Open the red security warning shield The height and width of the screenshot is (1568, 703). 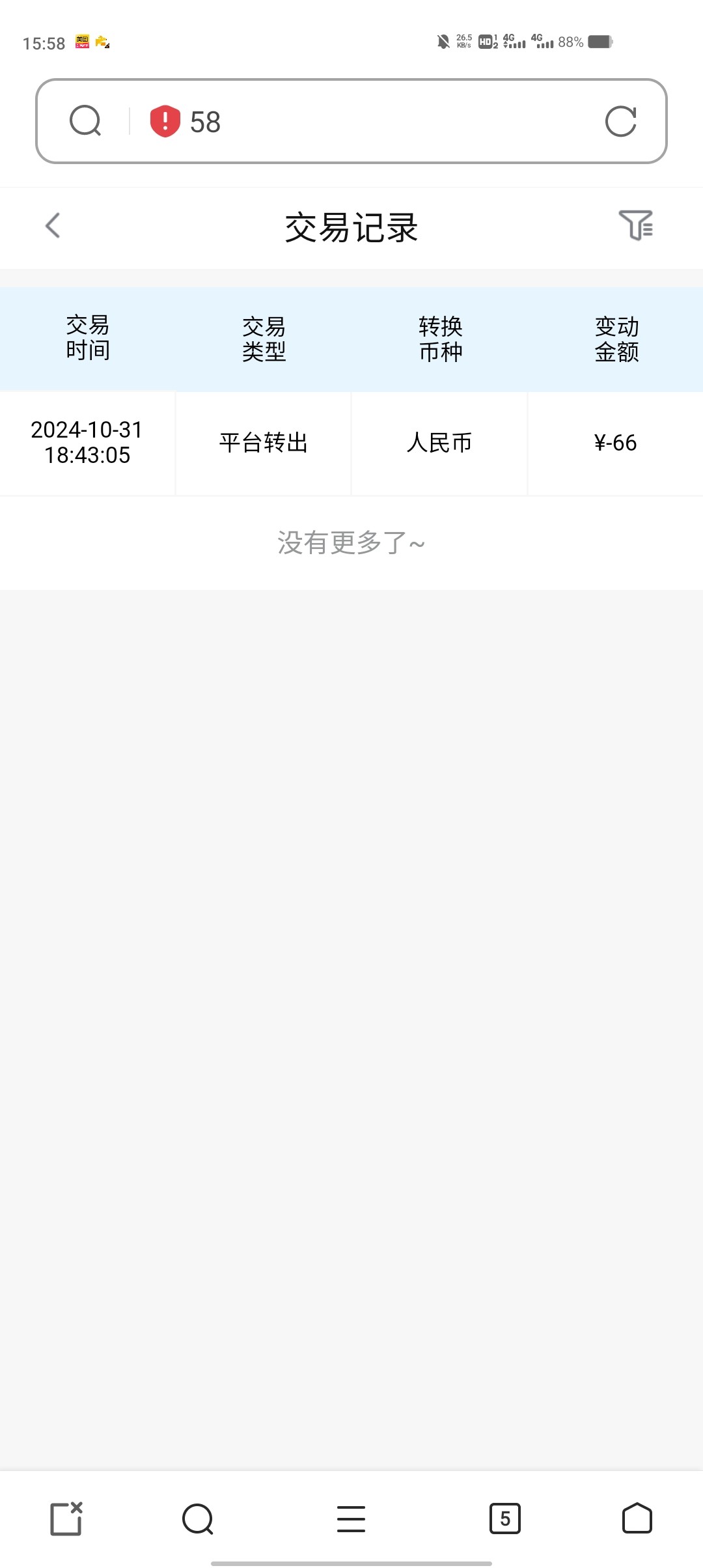tap(165, 121)
